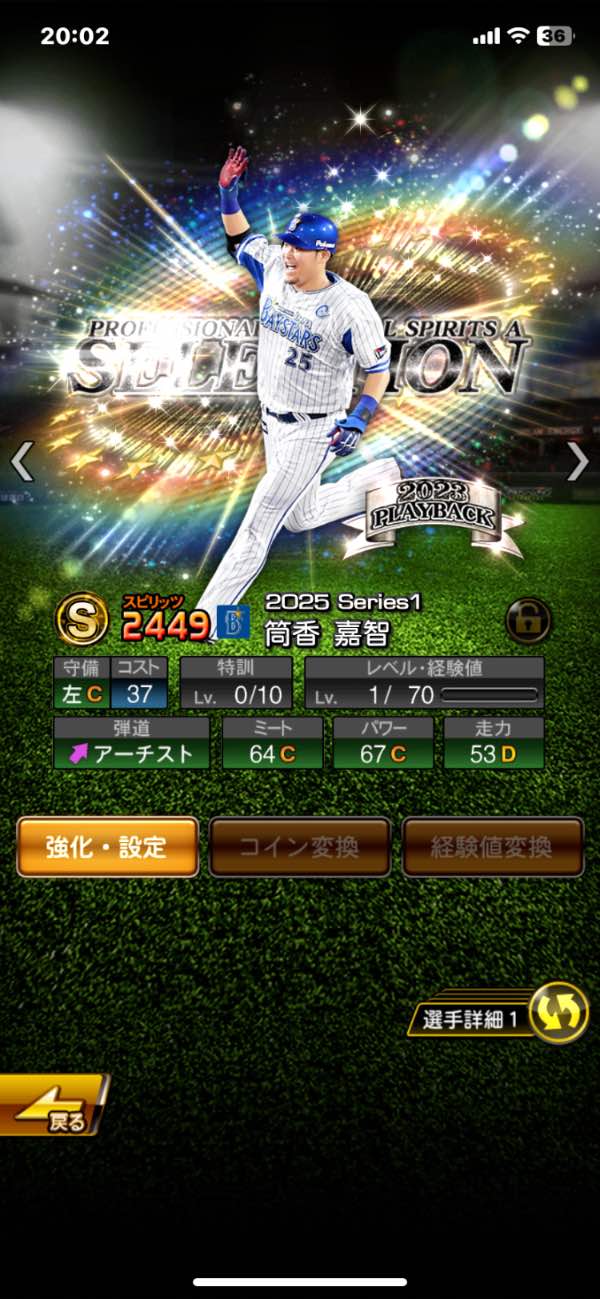The height and width of the screenshot is (1299, 600).
Task: Tap the 経験値変換 button
Action: [x=492, y=847]
